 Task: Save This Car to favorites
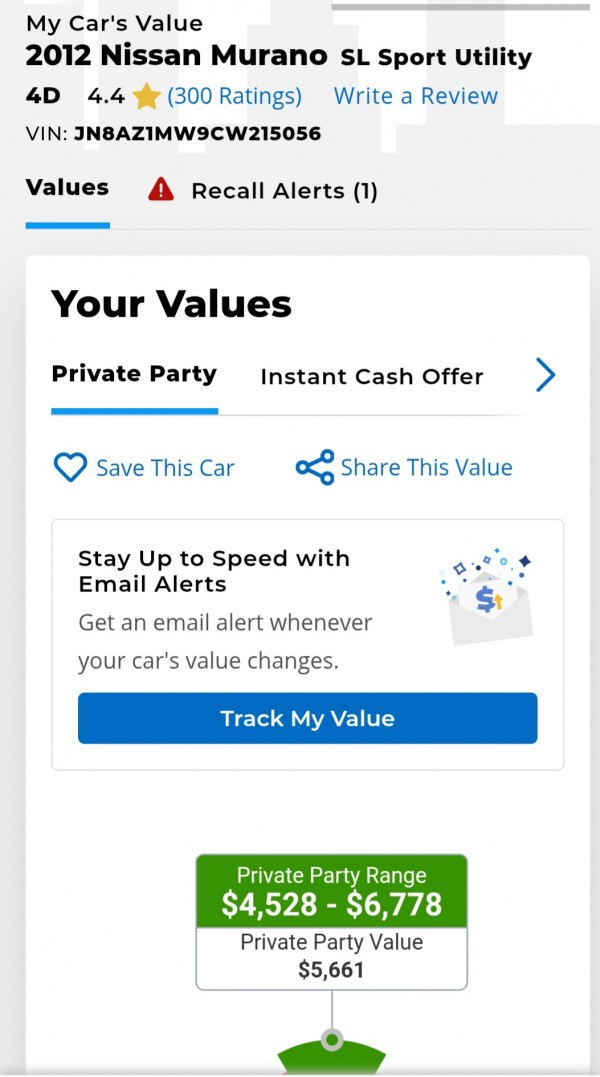(144, 468)
